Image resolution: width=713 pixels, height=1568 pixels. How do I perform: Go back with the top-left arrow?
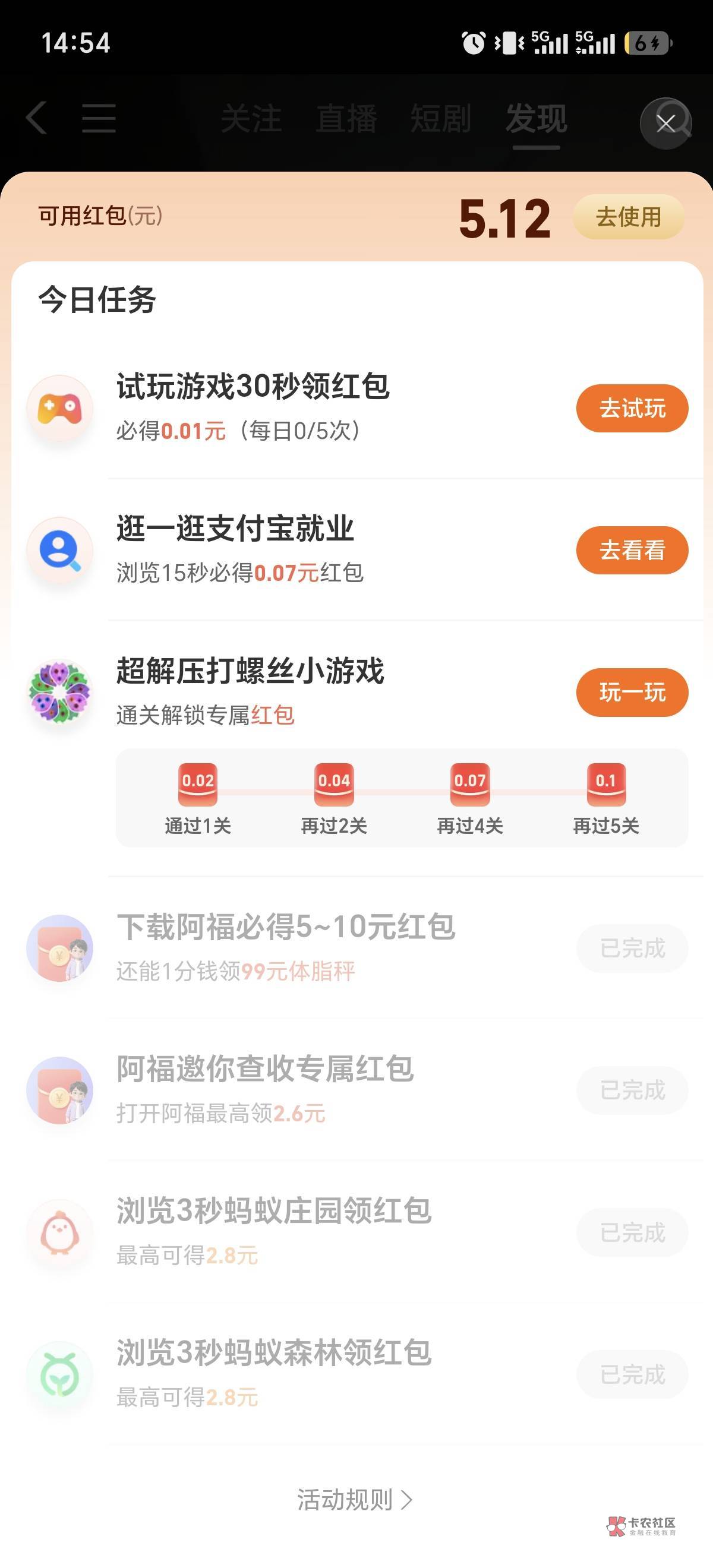pos(36,118)
